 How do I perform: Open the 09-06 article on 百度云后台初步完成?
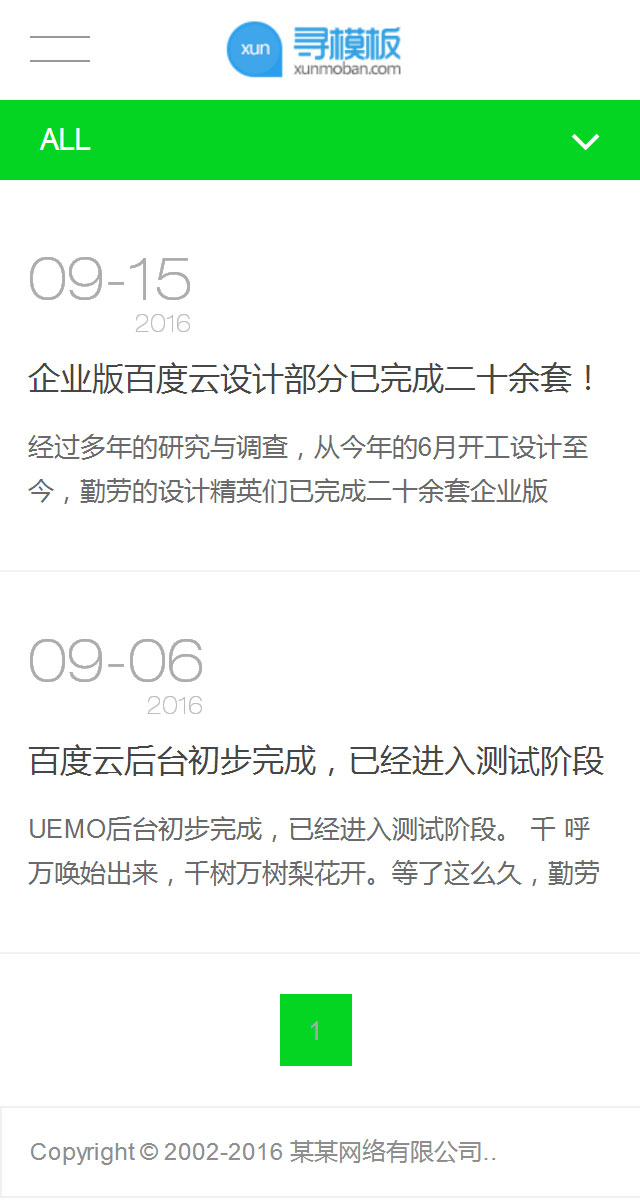[x=316, y=762]
